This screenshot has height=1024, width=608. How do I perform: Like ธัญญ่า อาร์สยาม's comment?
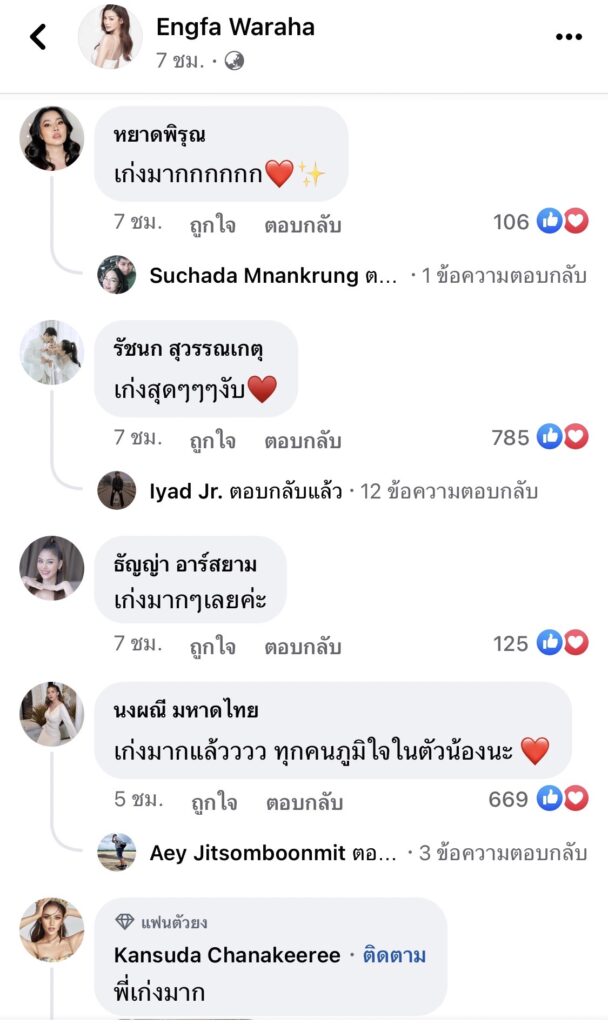[x=212, y=646]
